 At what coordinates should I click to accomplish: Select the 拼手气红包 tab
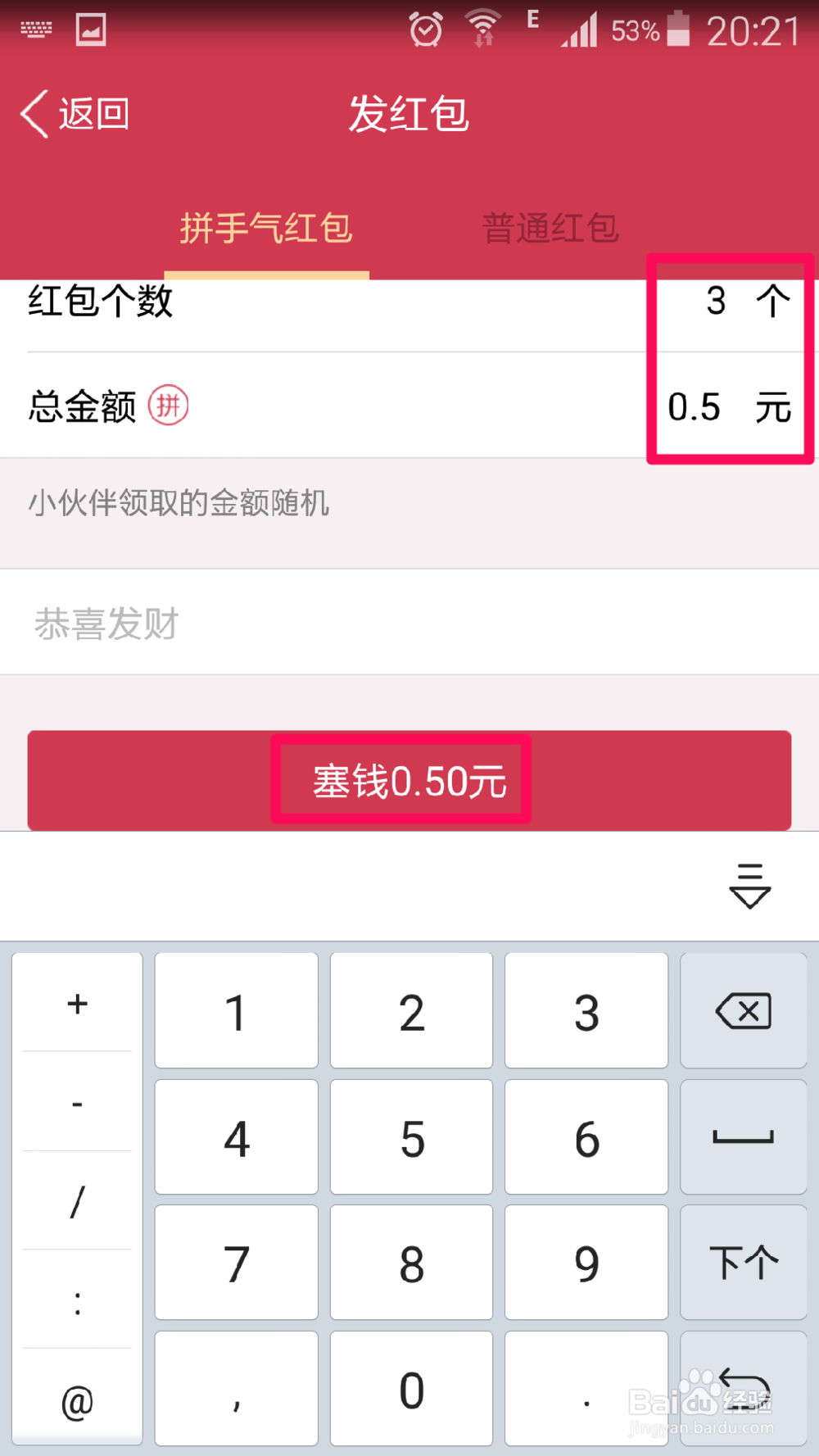point(266,229)
